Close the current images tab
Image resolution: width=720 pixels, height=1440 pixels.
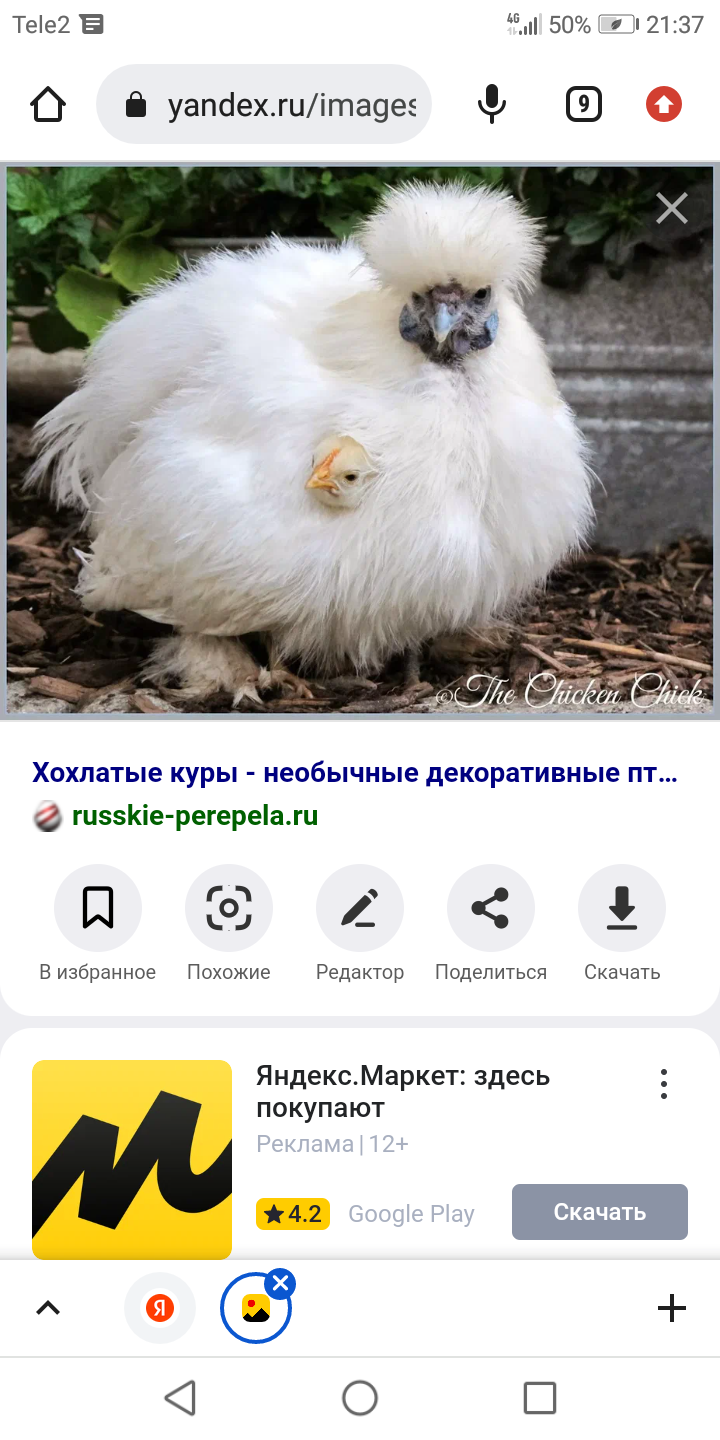coord(281,1284)
